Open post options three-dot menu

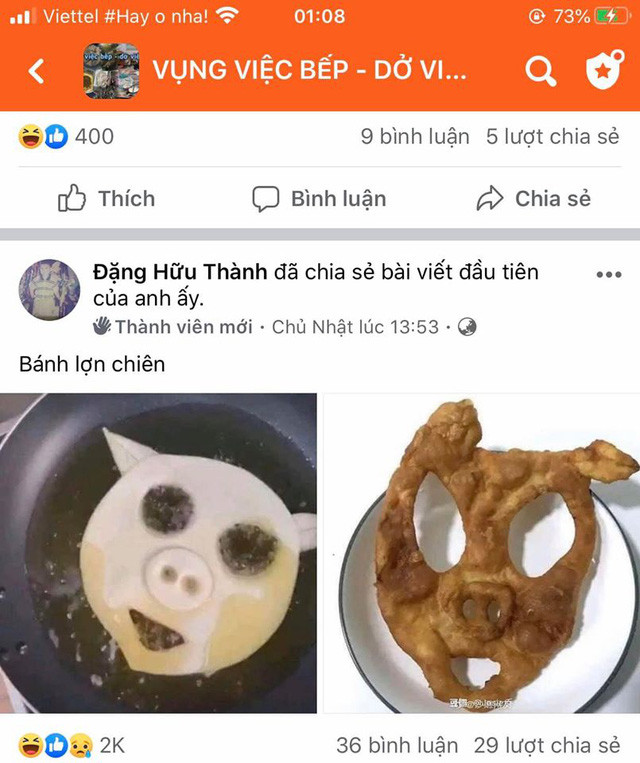(608, 275)
